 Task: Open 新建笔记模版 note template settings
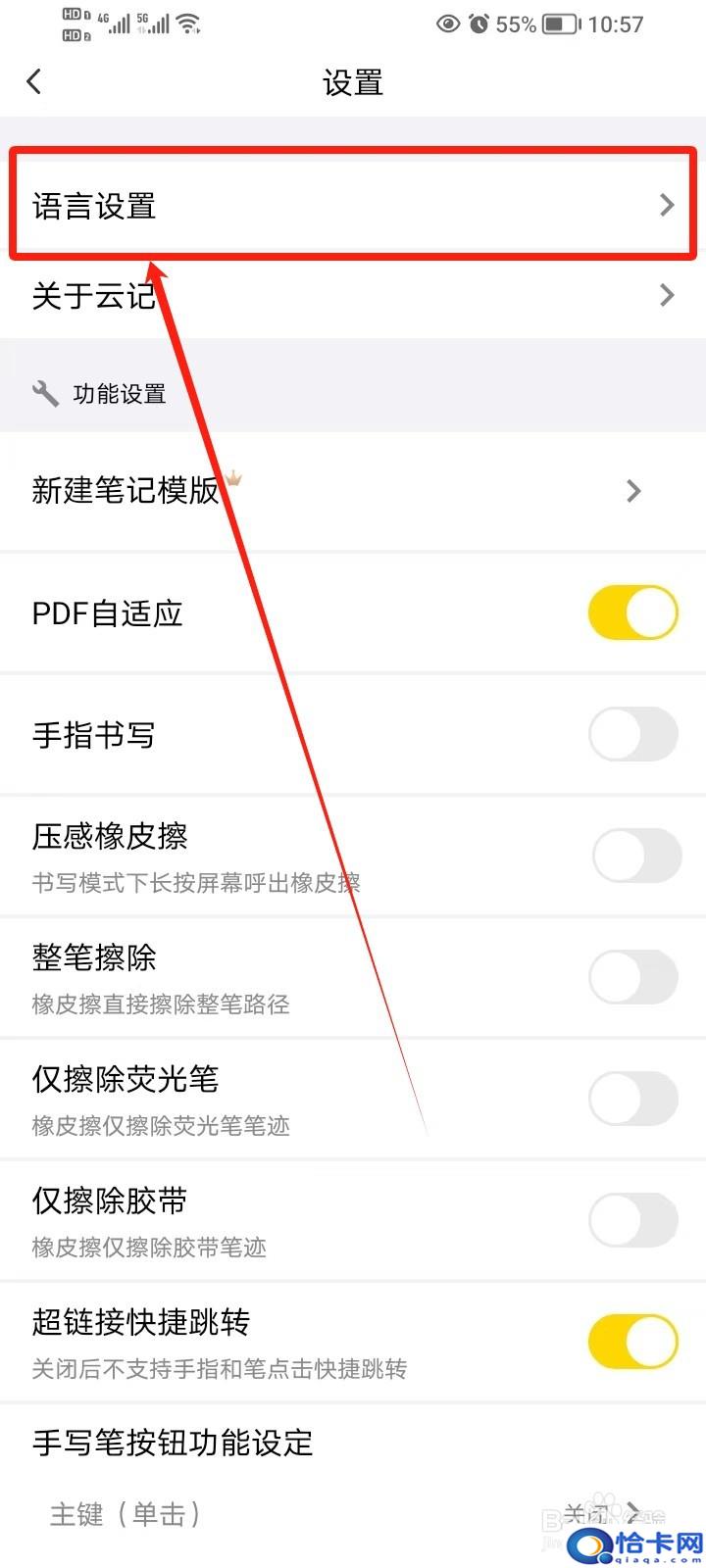353,491
